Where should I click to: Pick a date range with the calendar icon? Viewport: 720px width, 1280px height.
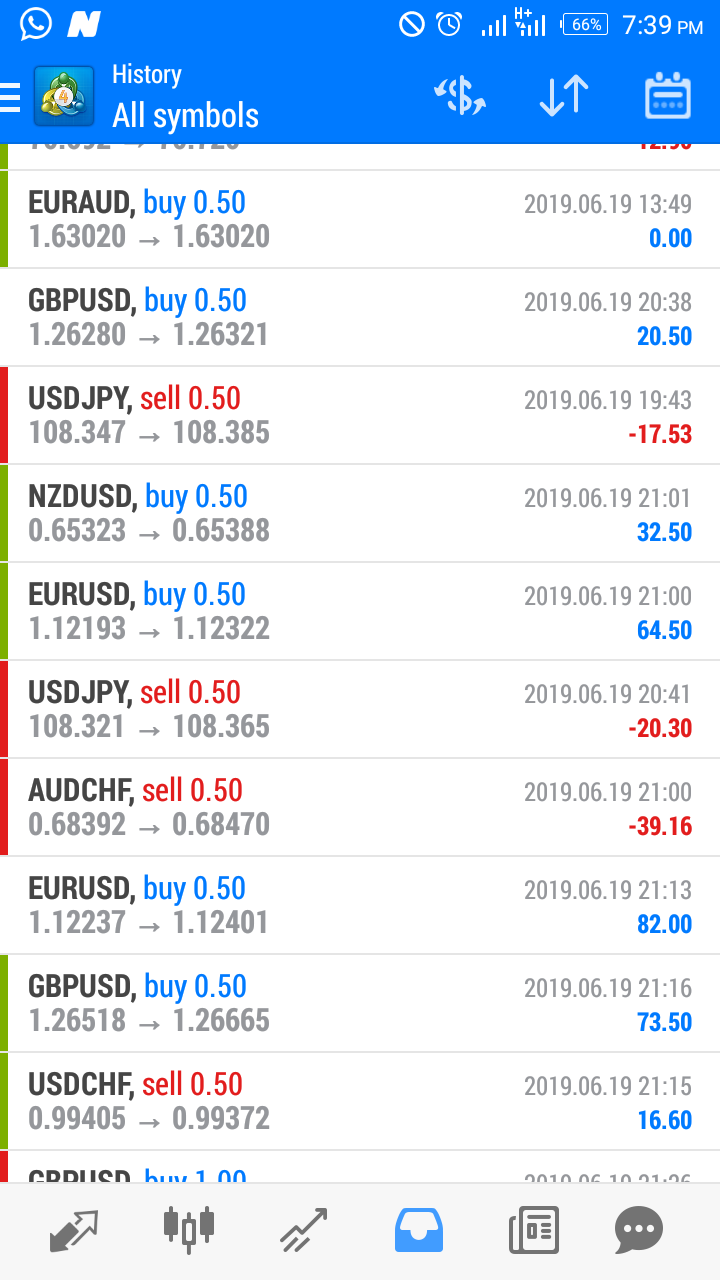click(668, 97)
